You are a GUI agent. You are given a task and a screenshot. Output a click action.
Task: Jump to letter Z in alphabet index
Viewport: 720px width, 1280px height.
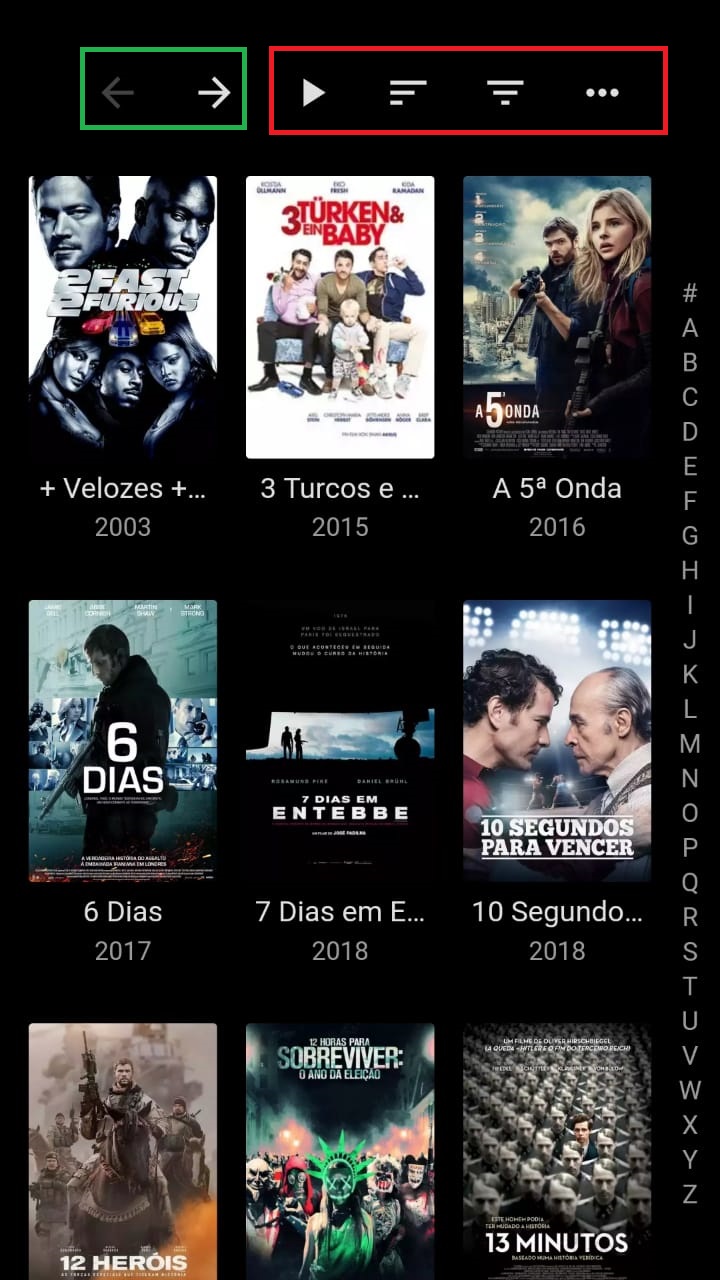click(690, 1193)
